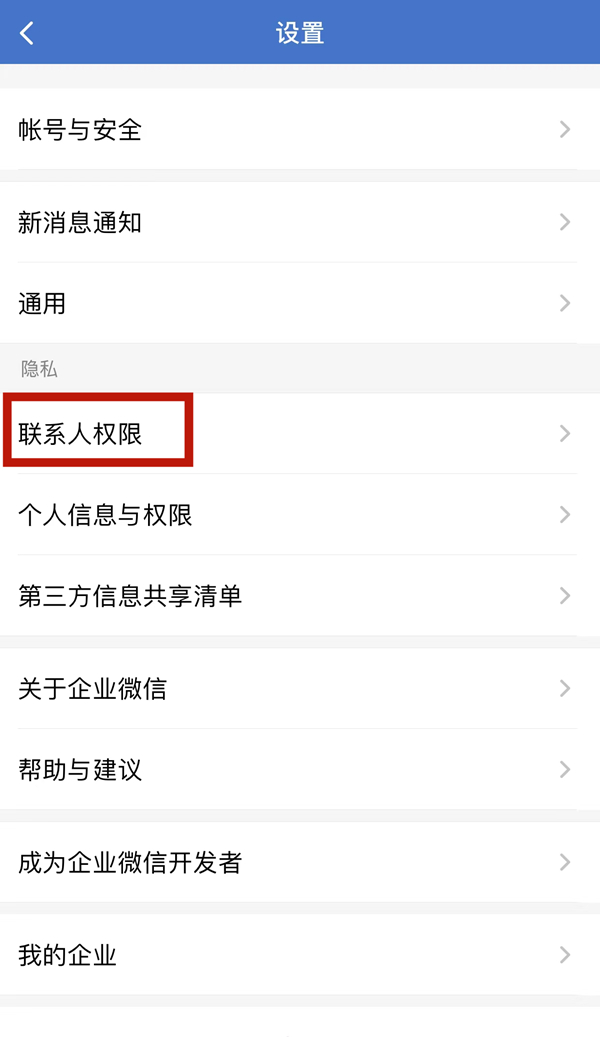The image size is (600, 1037).
Task: Open 关于企业微信
Action: coord(300,689)
